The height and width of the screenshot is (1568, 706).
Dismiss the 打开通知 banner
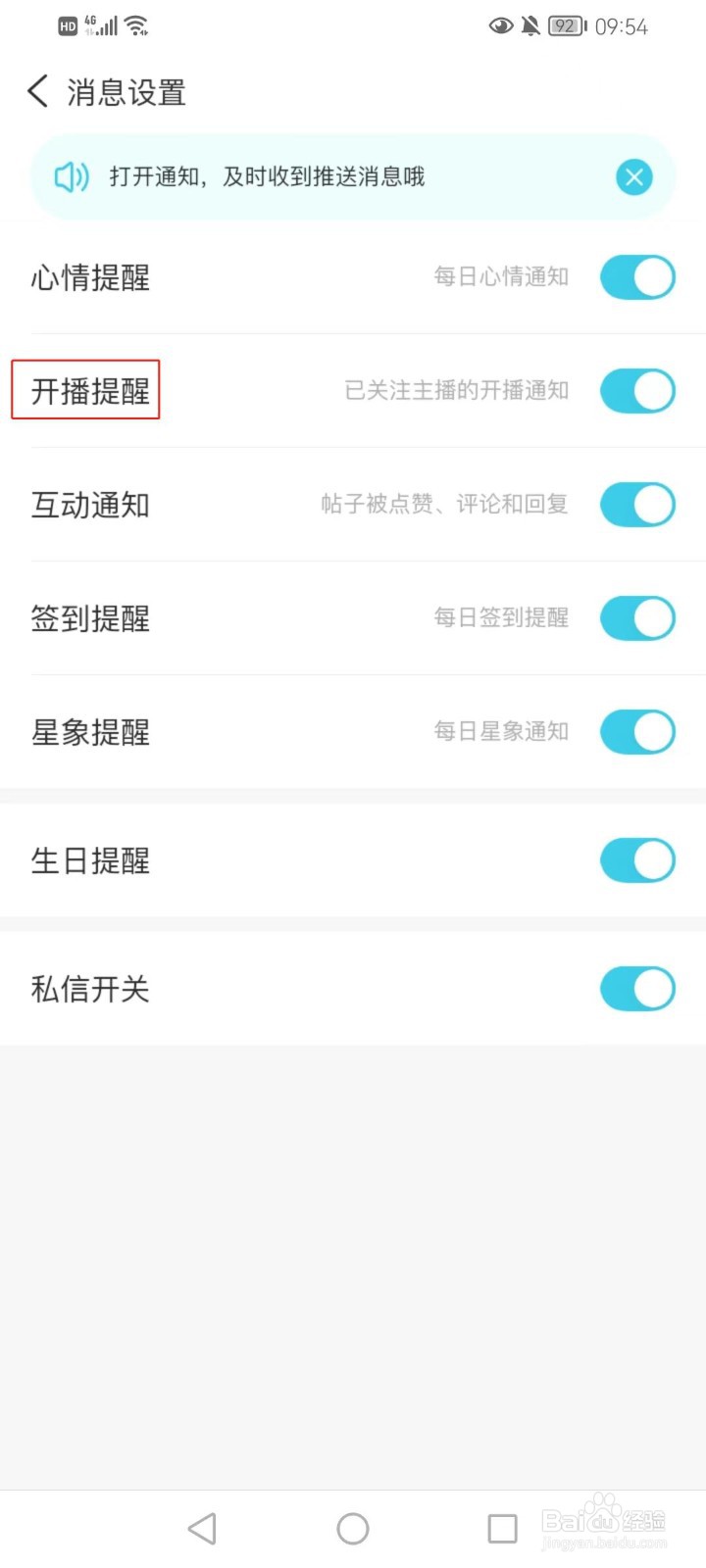(x=634, y=177)
